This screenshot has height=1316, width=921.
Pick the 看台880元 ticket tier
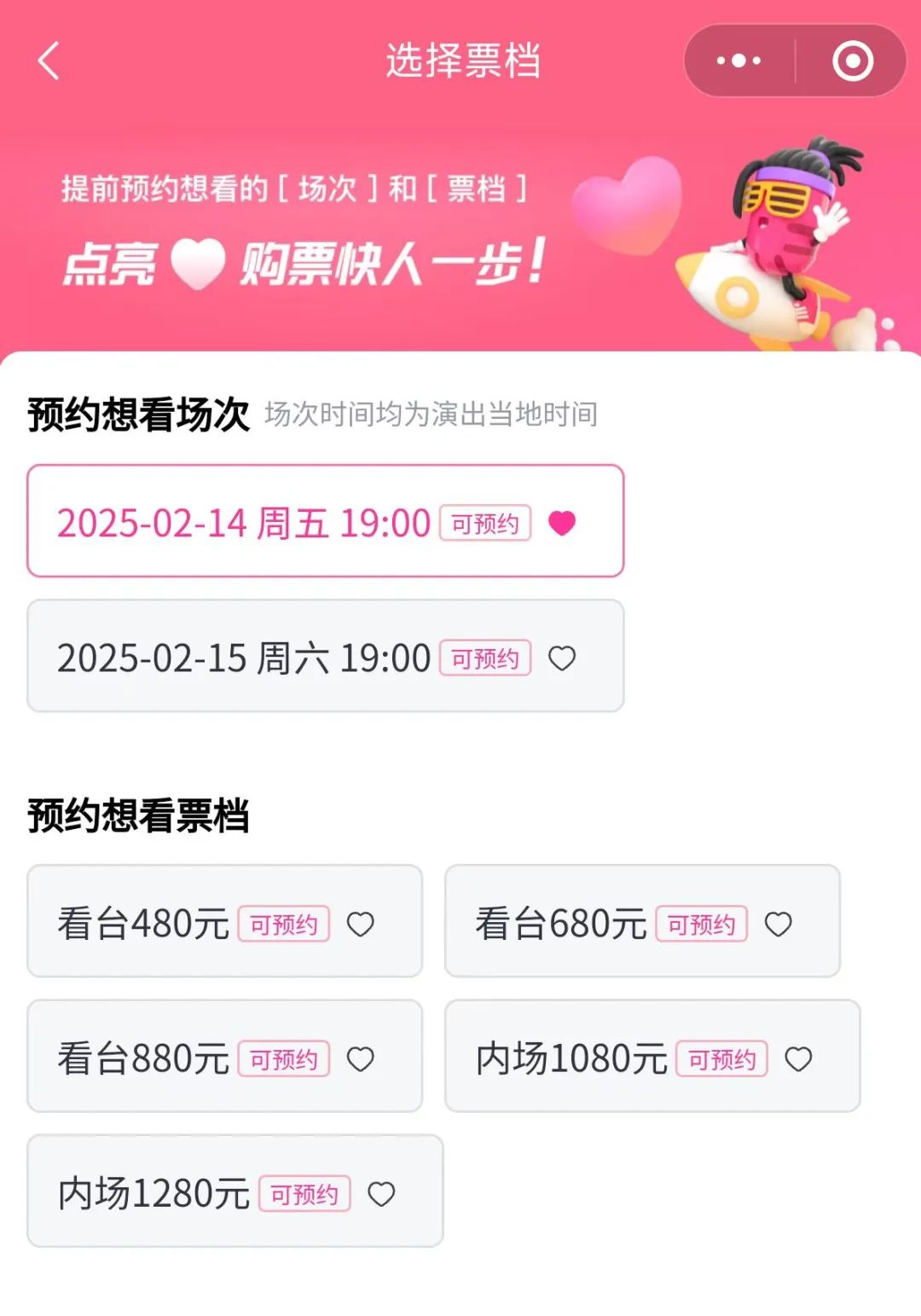224,1056
